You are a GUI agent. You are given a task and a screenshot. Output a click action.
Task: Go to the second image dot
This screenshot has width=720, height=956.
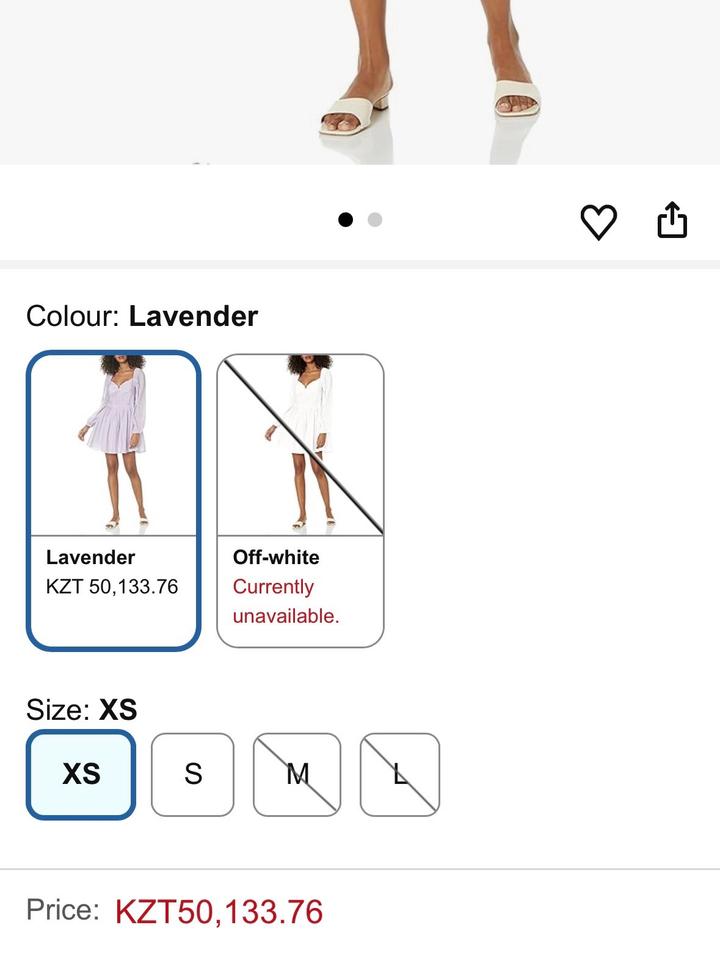[x=375, y=220]
